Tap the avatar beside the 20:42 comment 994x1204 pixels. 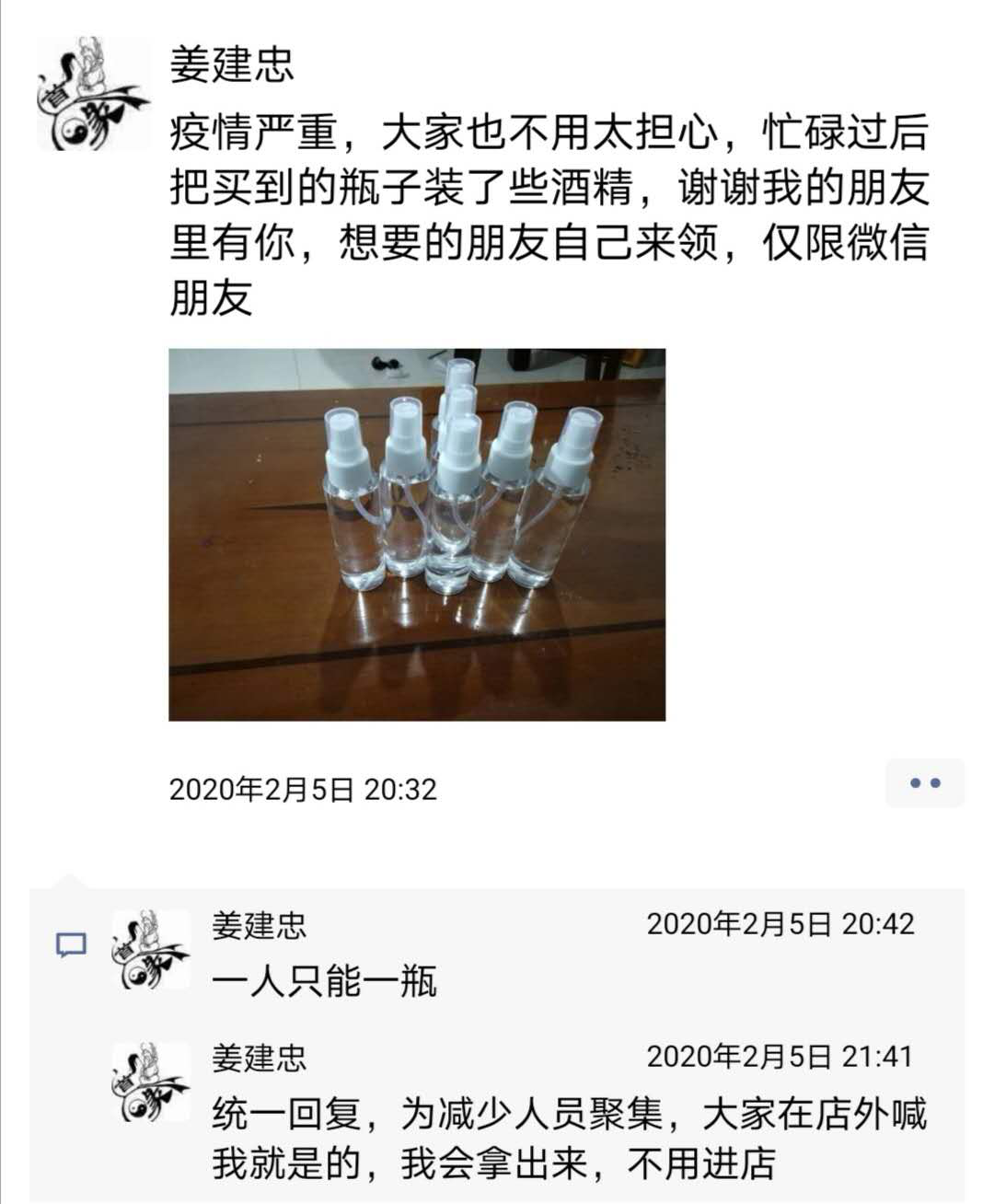point(151,949)
